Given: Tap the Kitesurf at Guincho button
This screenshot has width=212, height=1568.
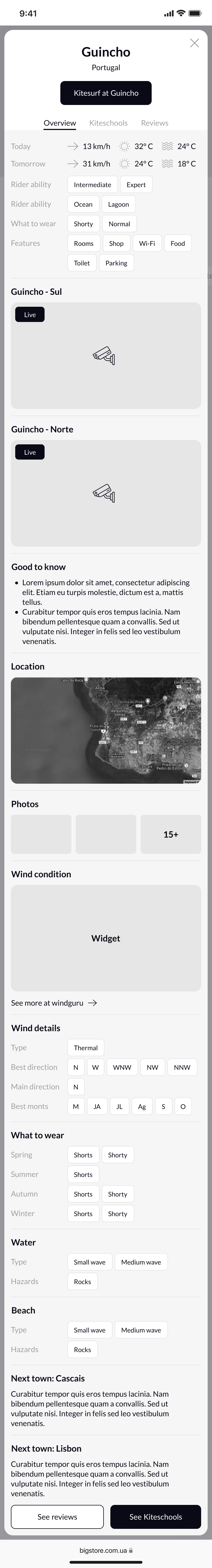Looking at the screenshot, I should coord(106,93).
